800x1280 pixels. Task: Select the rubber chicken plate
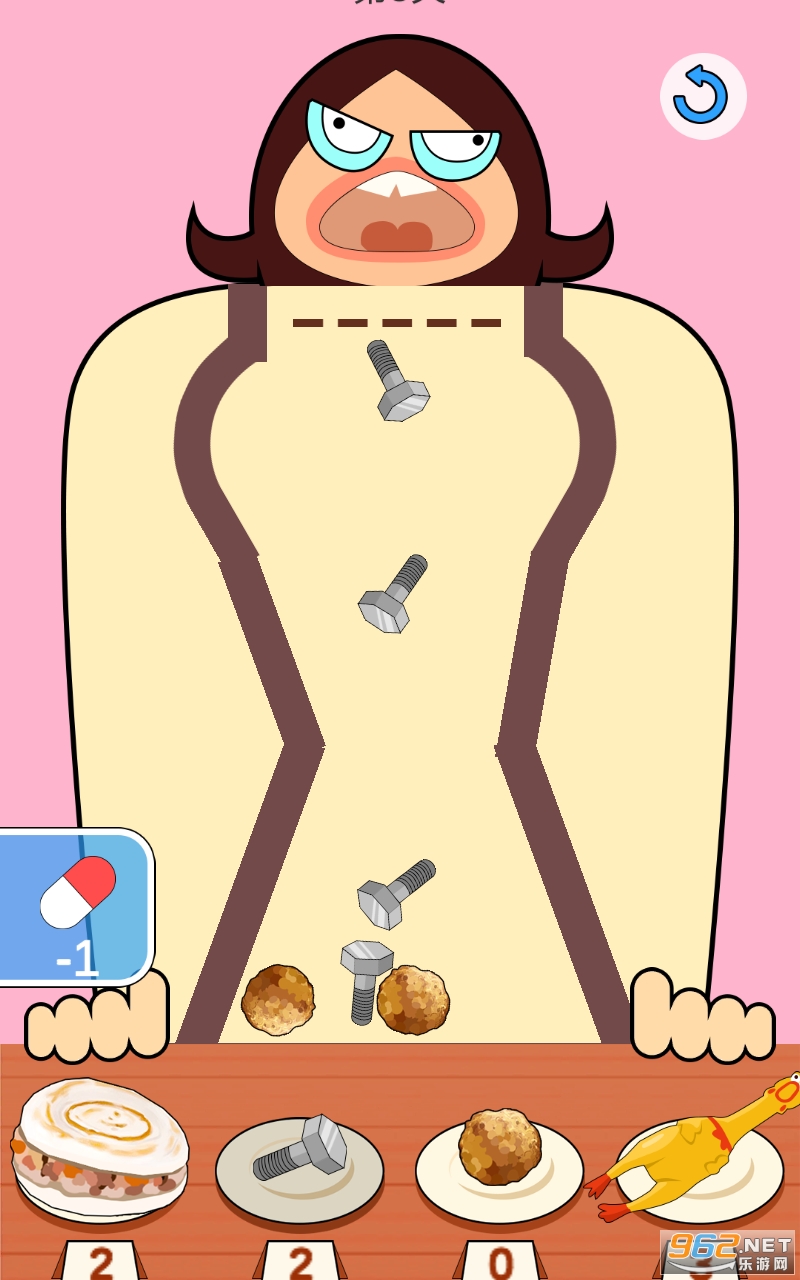(700, 1160)
